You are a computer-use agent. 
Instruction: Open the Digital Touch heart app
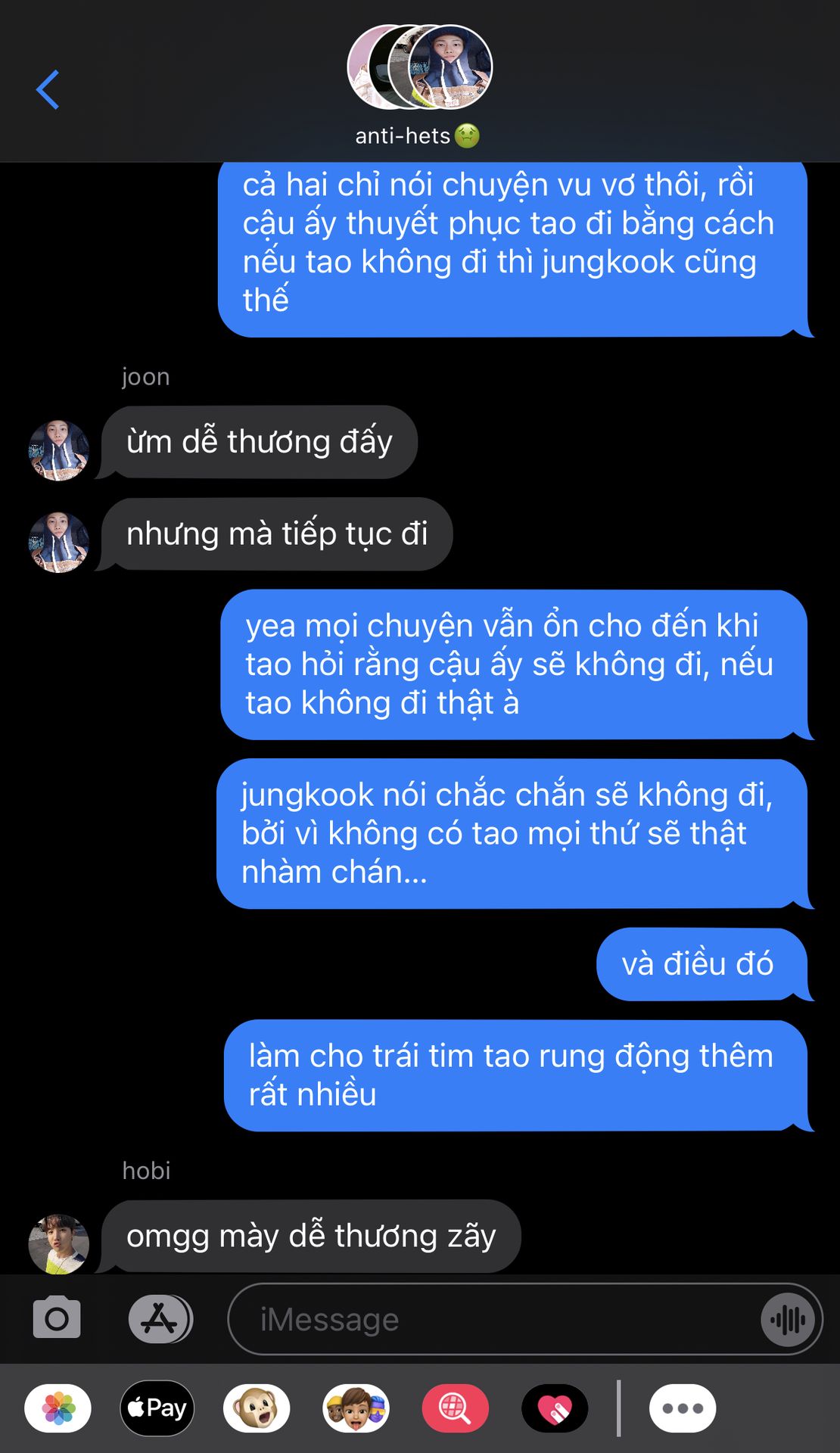click(x=555, y=1408)
